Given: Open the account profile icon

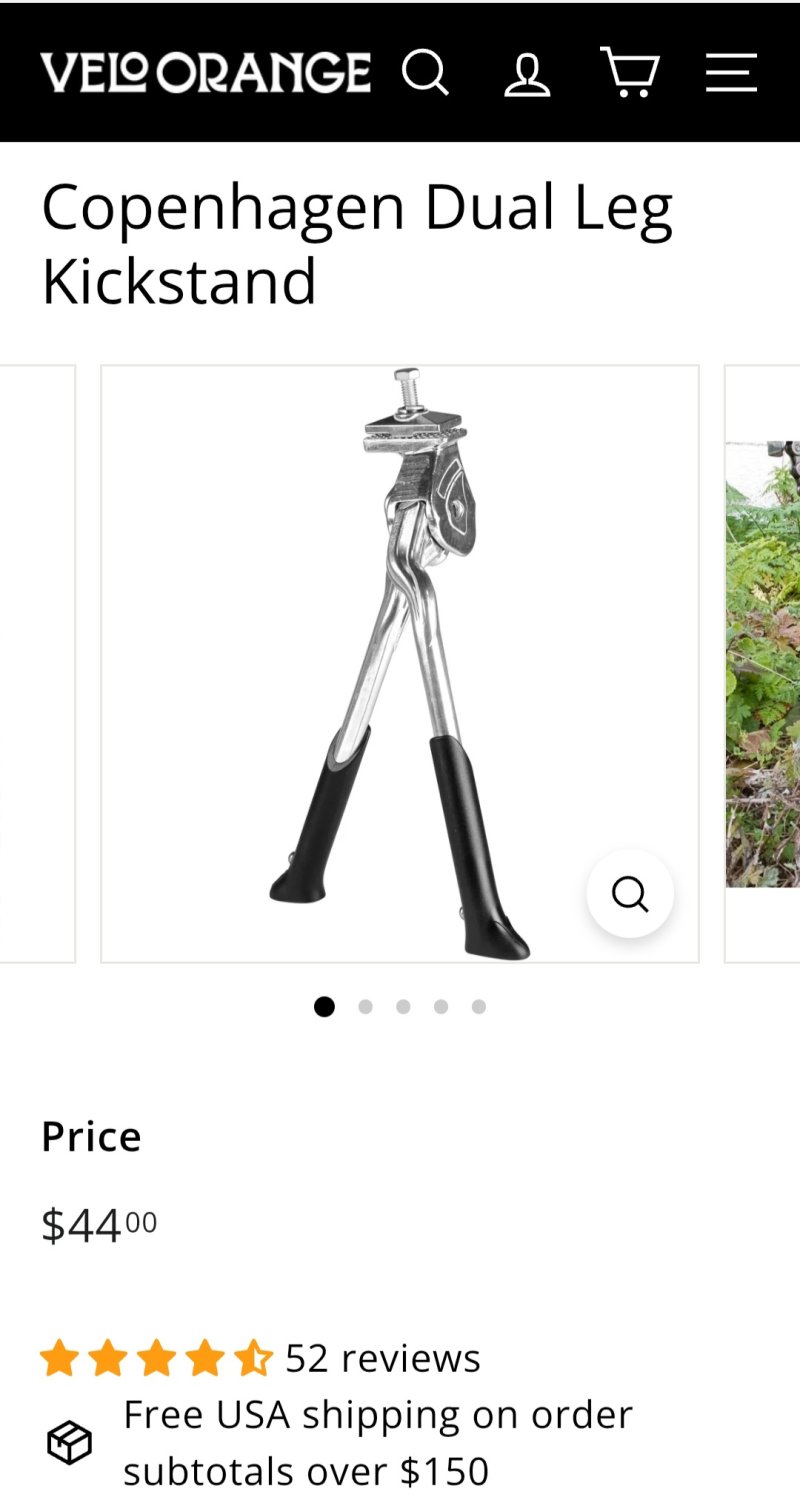Looking at the screenshot, I should click(527, 74).
